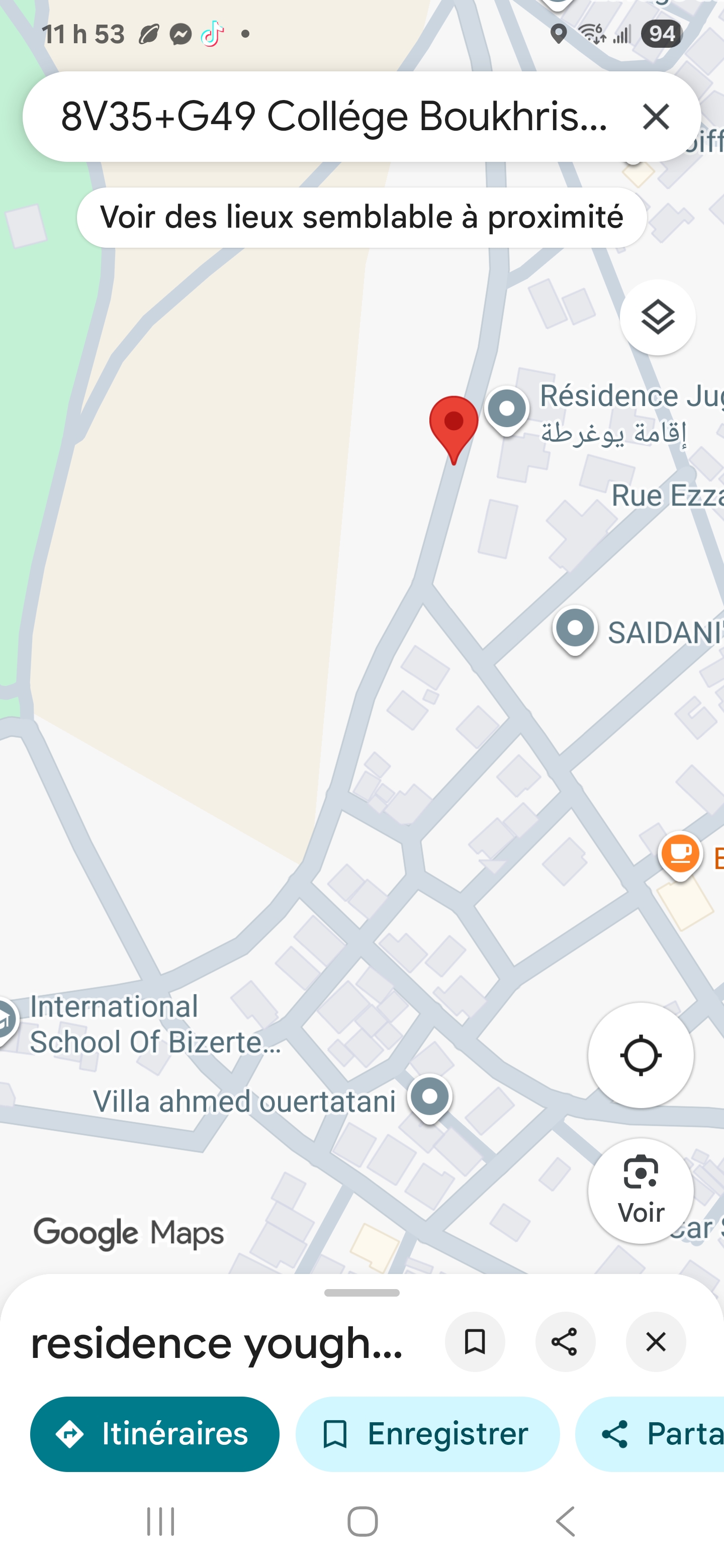Image resolution: width=724 pixels, height=1568 pixels.
Task: Share place with header share icon
Action: pyautogui.click(x=565, y=1341)
